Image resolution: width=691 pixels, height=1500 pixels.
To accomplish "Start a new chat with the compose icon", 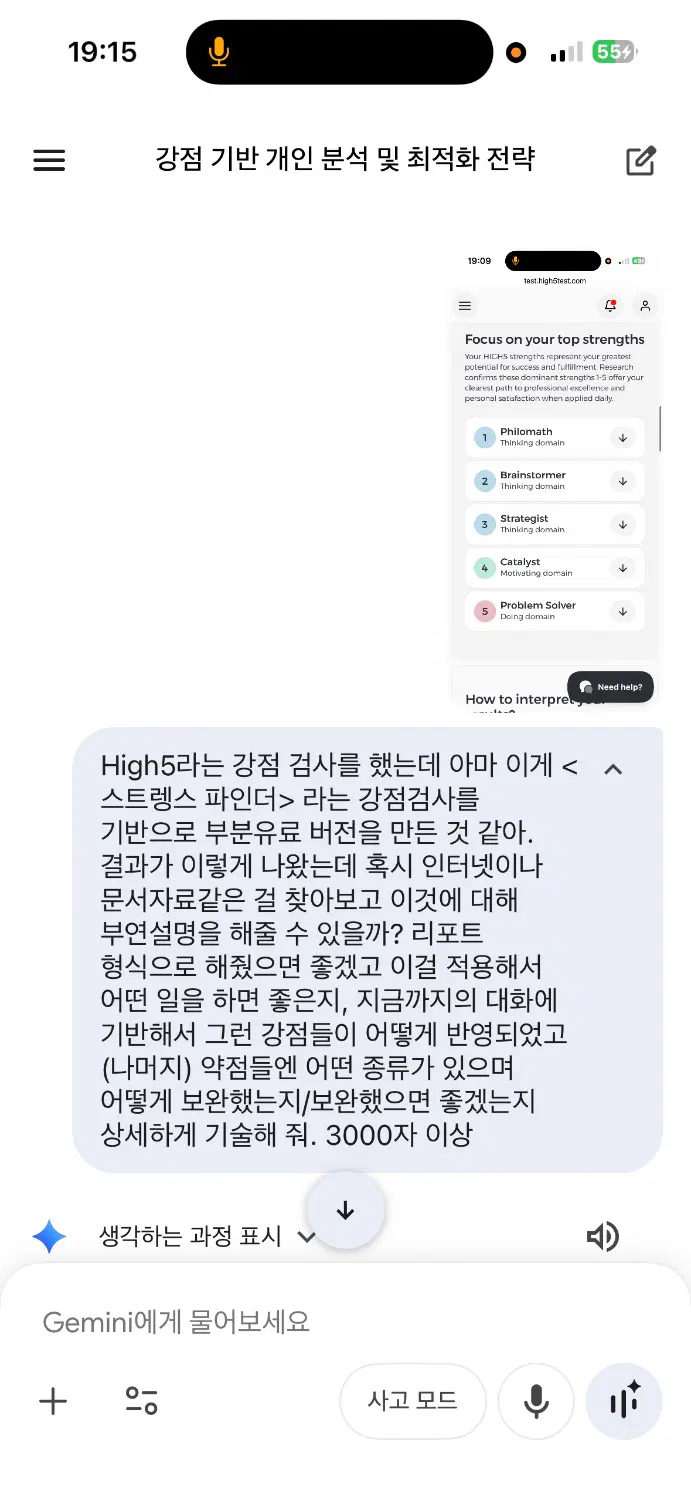I will (x=640, y=161).
